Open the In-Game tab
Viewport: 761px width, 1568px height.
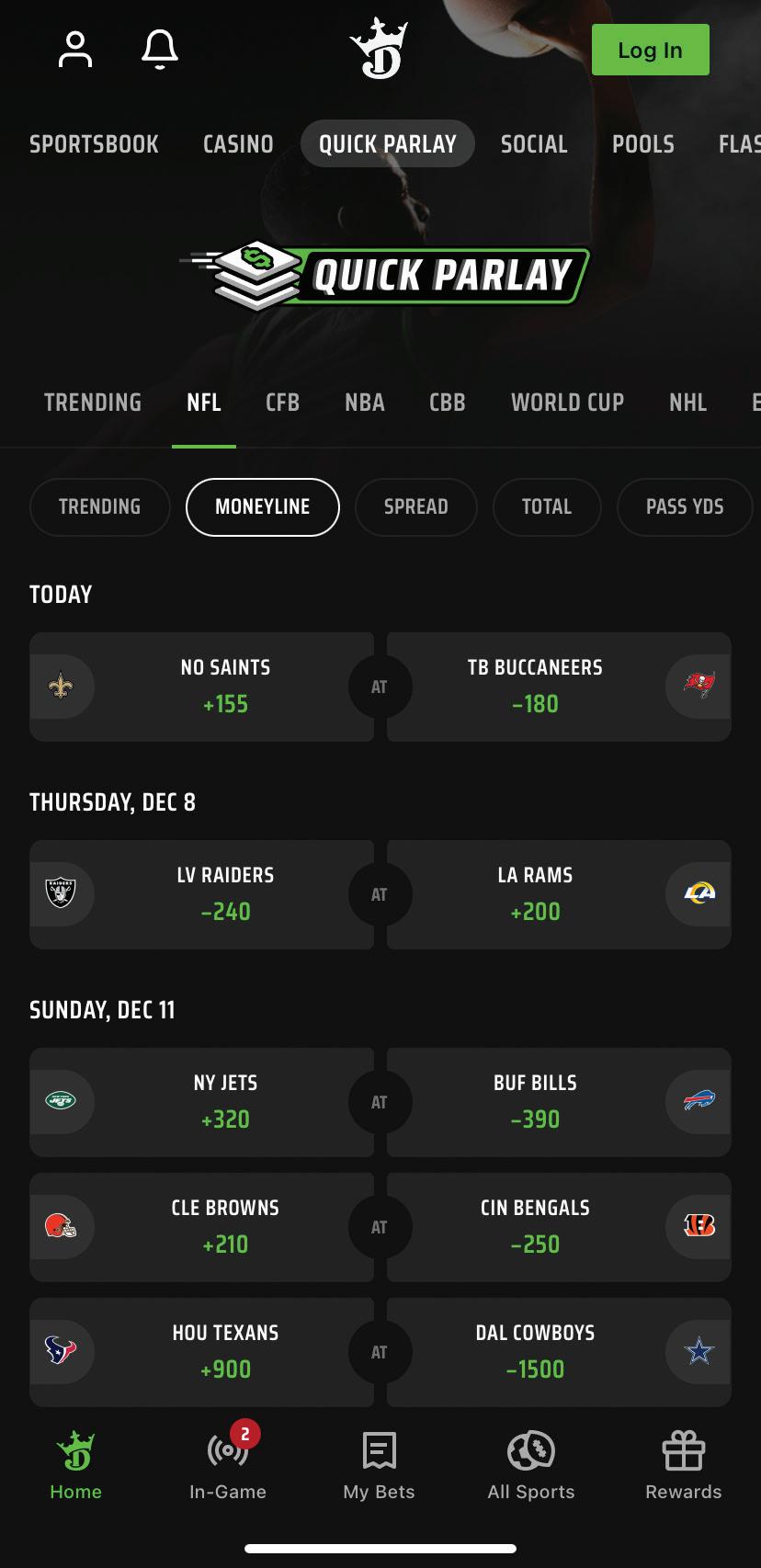click(x=228, y=1465)
